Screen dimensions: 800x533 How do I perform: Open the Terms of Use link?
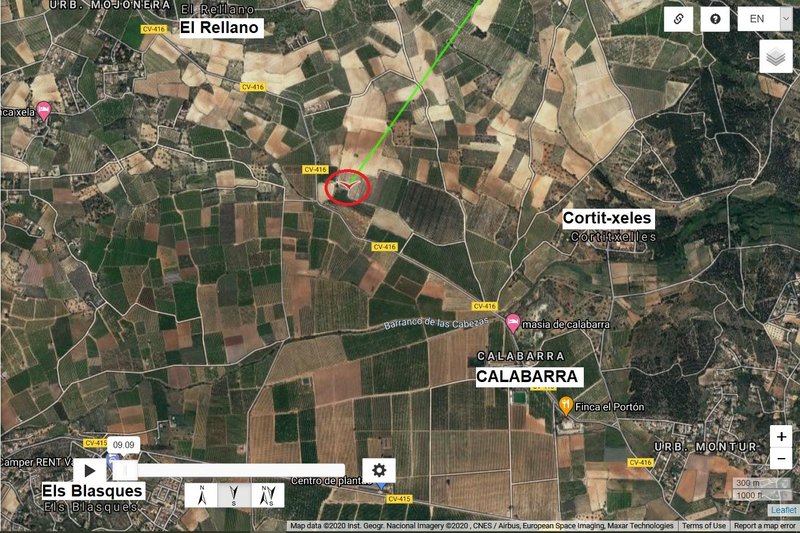pos(704,526)
